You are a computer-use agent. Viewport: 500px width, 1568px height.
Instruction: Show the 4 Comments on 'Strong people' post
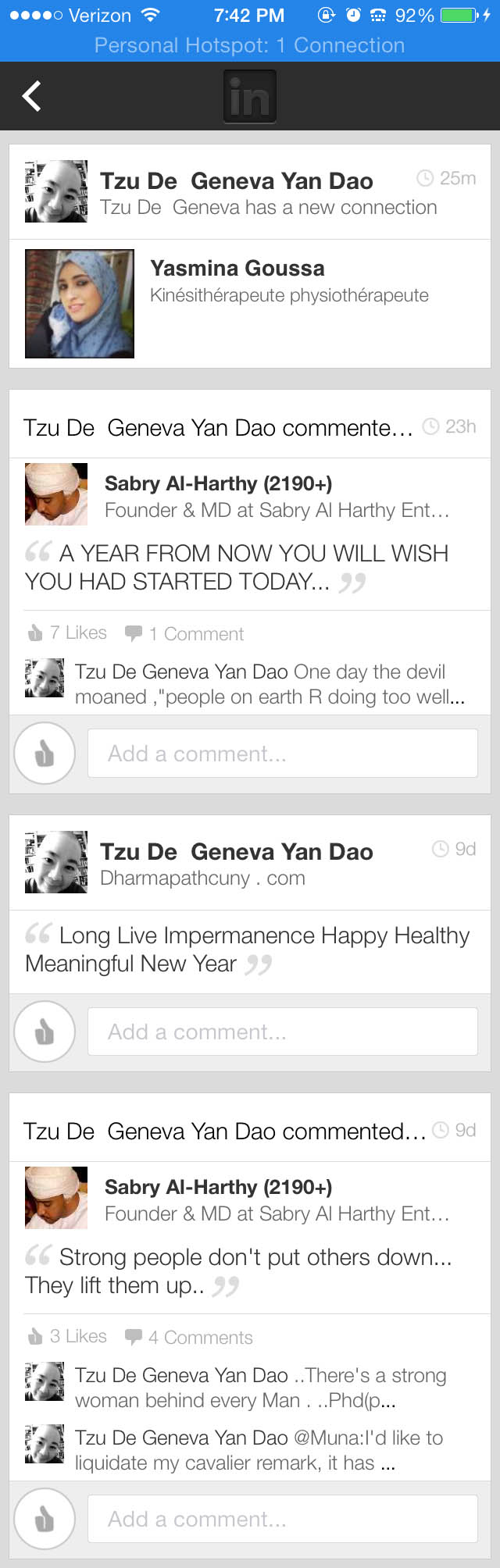coord(190,1338)
